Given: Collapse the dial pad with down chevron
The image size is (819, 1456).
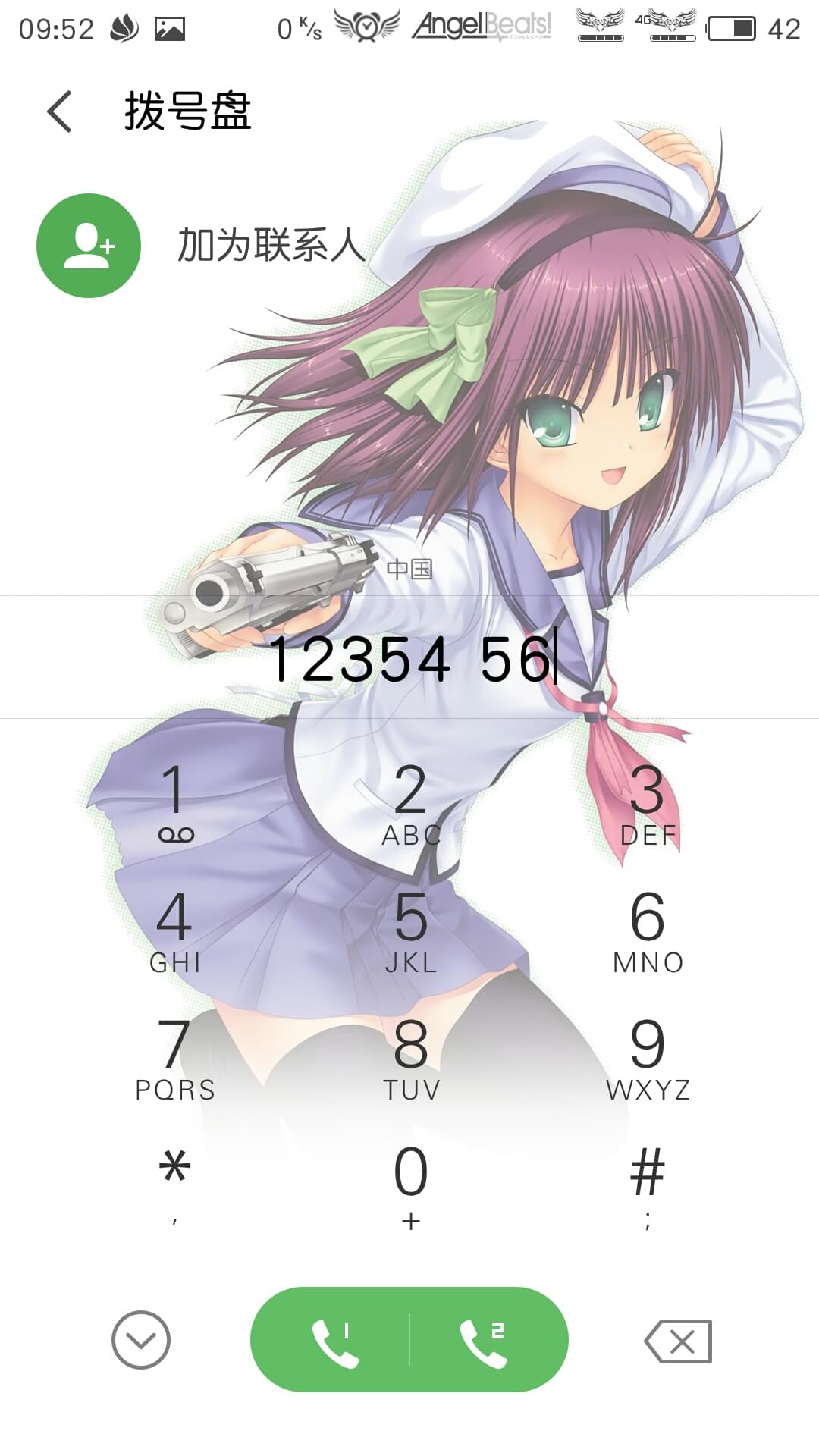Looking at the screenshot, I should pyautogui.click(x=141, y=1340).
